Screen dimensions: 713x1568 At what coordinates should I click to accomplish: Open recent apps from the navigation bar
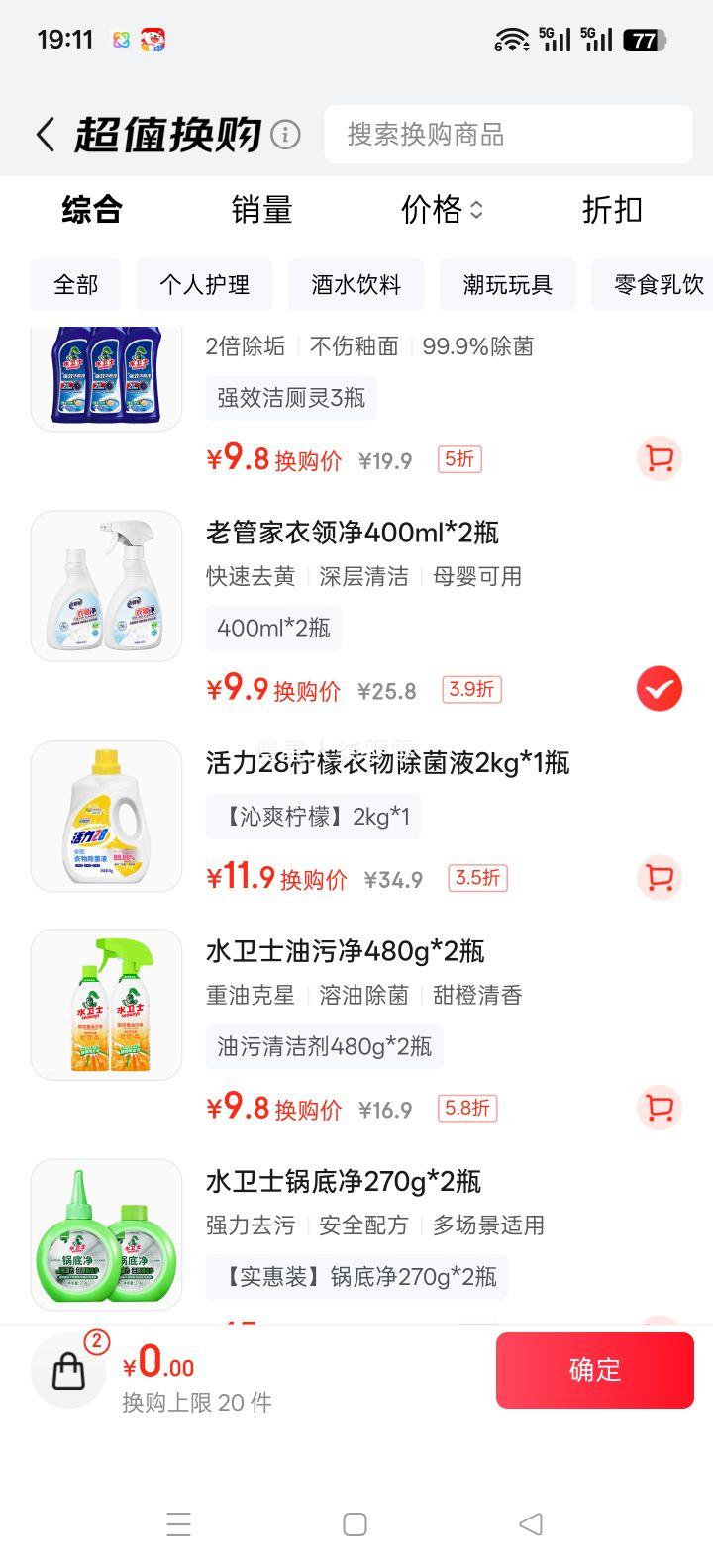(178, 1525)
